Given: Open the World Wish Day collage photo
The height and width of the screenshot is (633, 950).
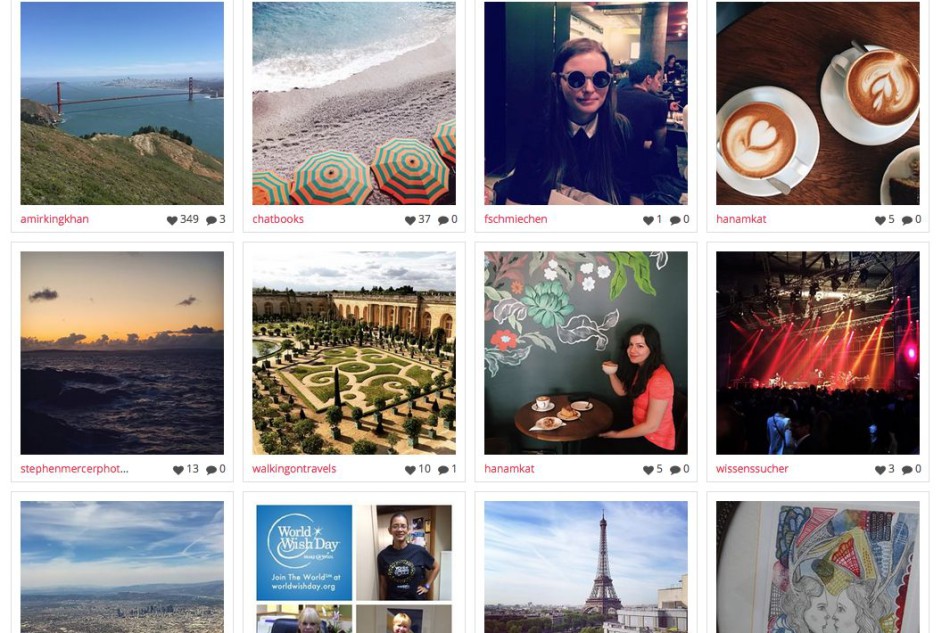Looking at the screenshot, I should (x=354, y=567).
